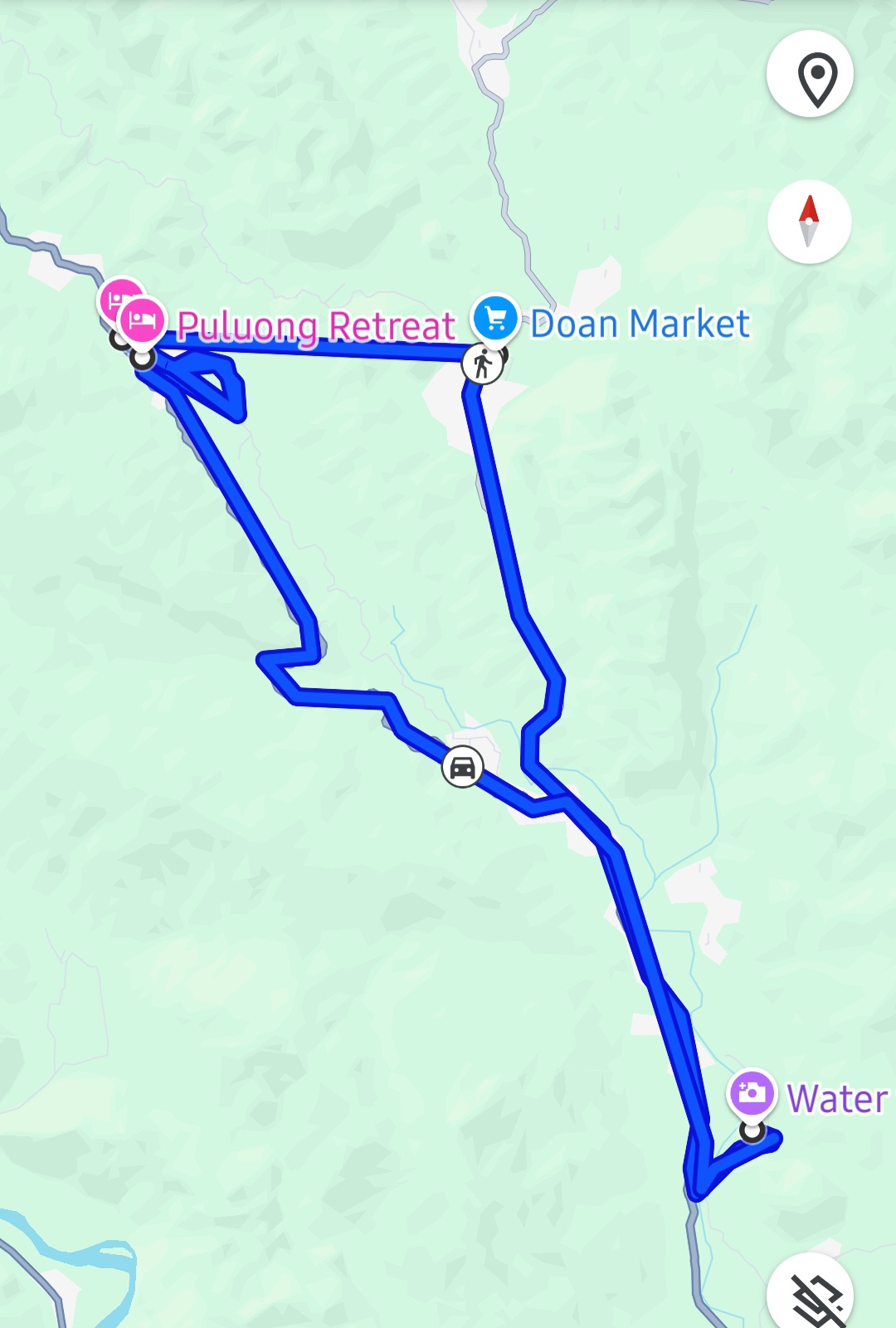Open the Water photo marker
This screenshot has width=896, height=1328.
point(752,1092)
